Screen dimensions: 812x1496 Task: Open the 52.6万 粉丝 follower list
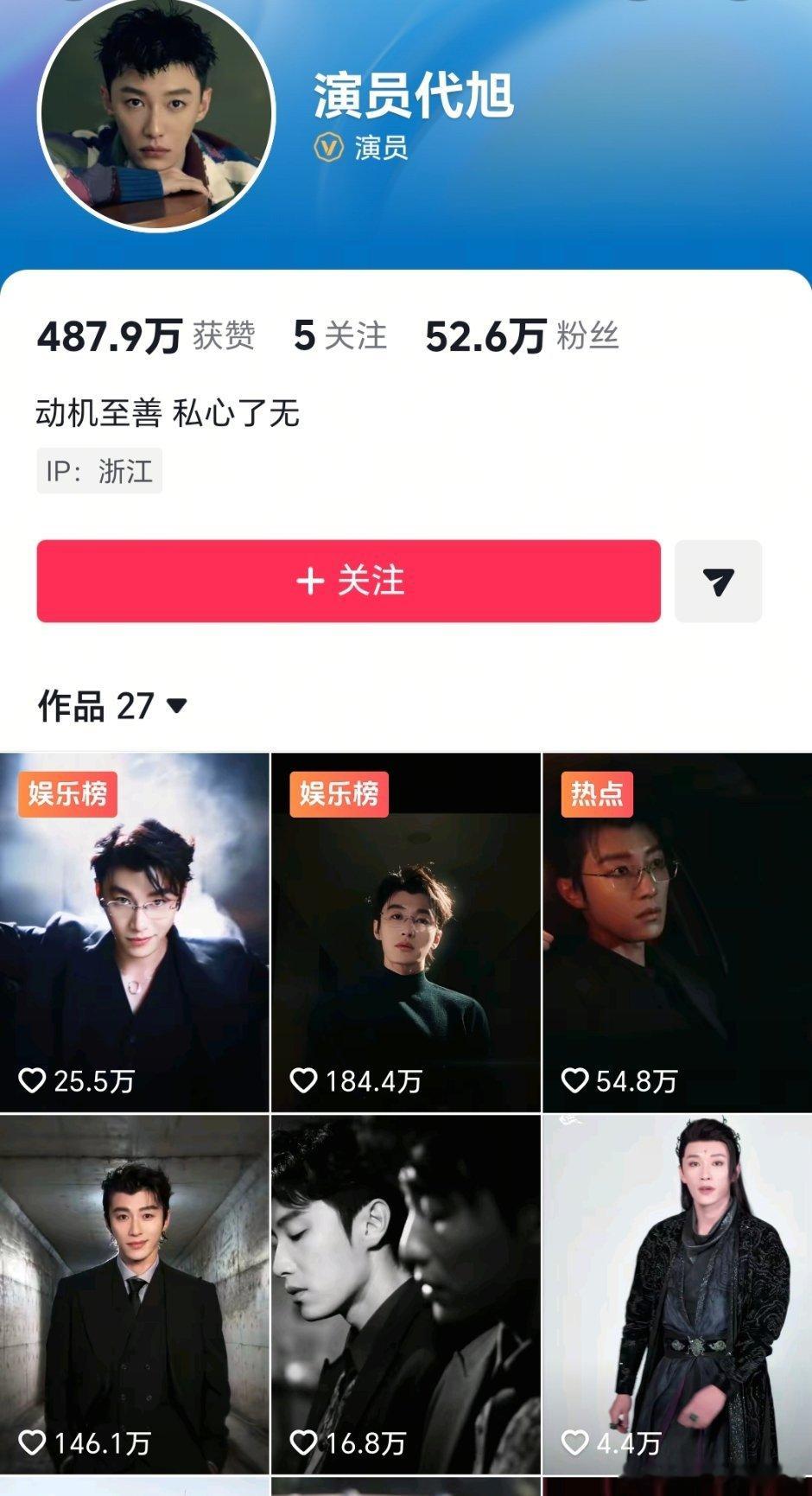[x=520, y=338]
